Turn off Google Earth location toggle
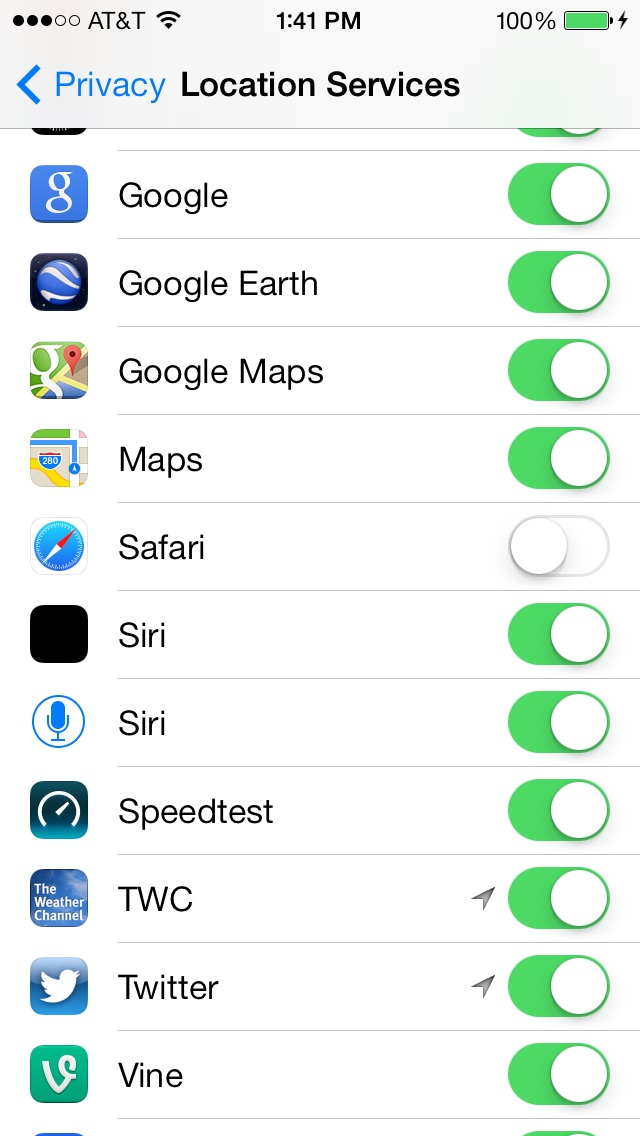This screenshot has width=640, height=1136. (x=558, y=283)
